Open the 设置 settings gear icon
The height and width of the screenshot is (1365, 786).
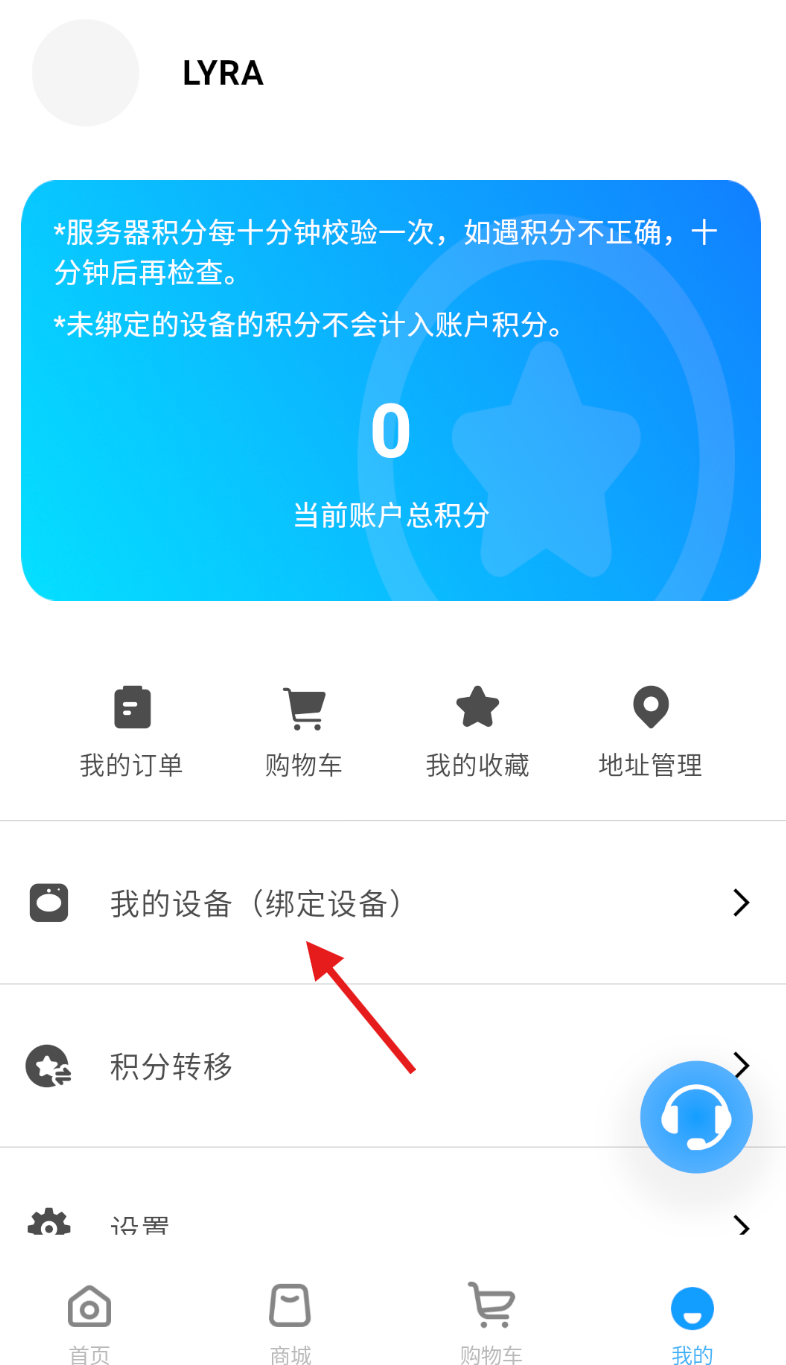[x=47, y=1225]
